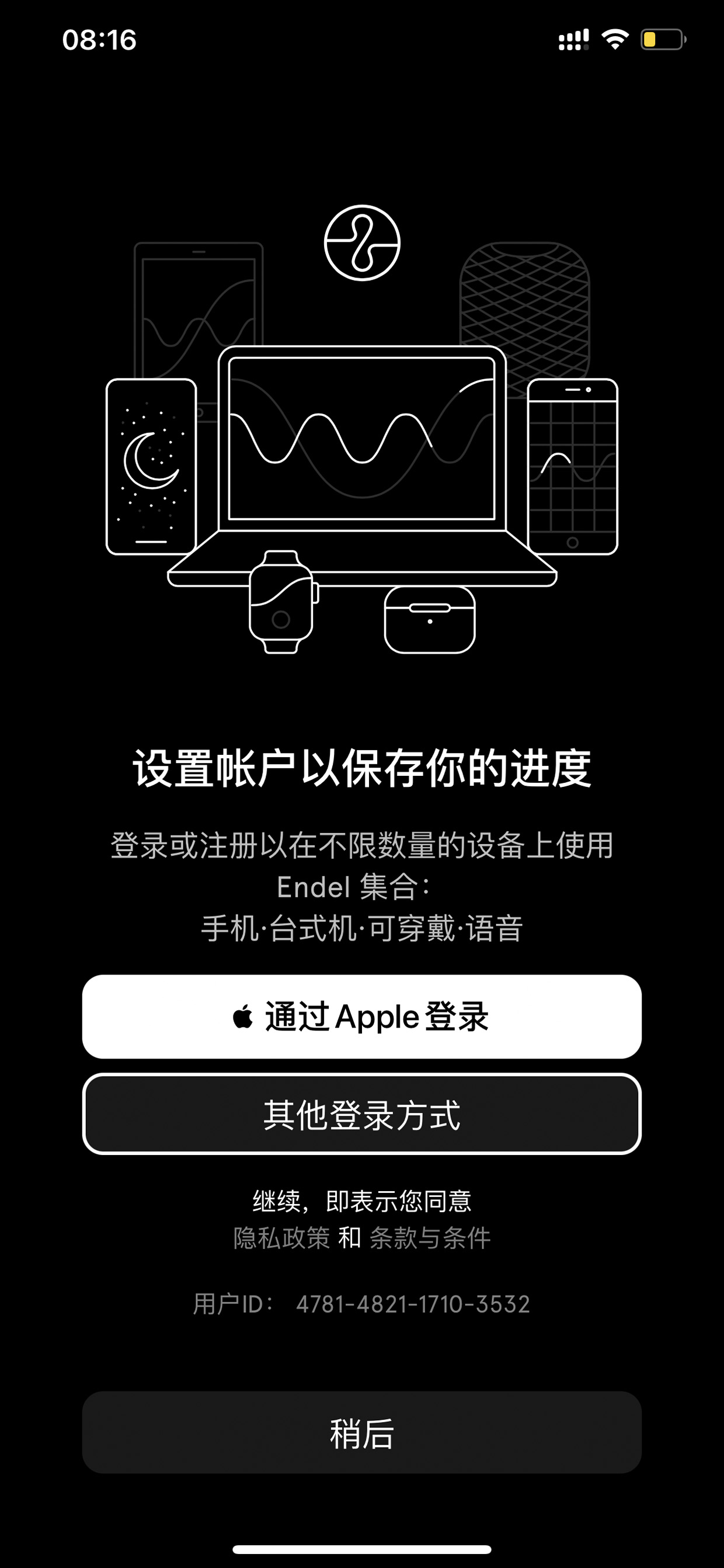View the 条款与条件 terms link
Screen dimensions: 724x1568
[430, 1238]
